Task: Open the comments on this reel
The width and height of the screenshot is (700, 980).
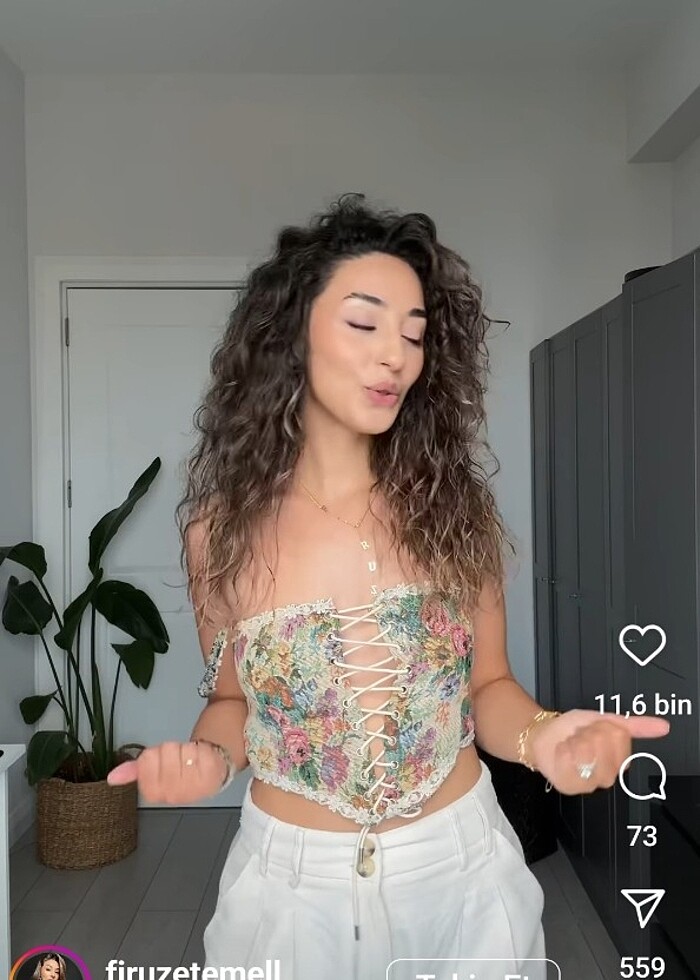Action: click(642, 776)
